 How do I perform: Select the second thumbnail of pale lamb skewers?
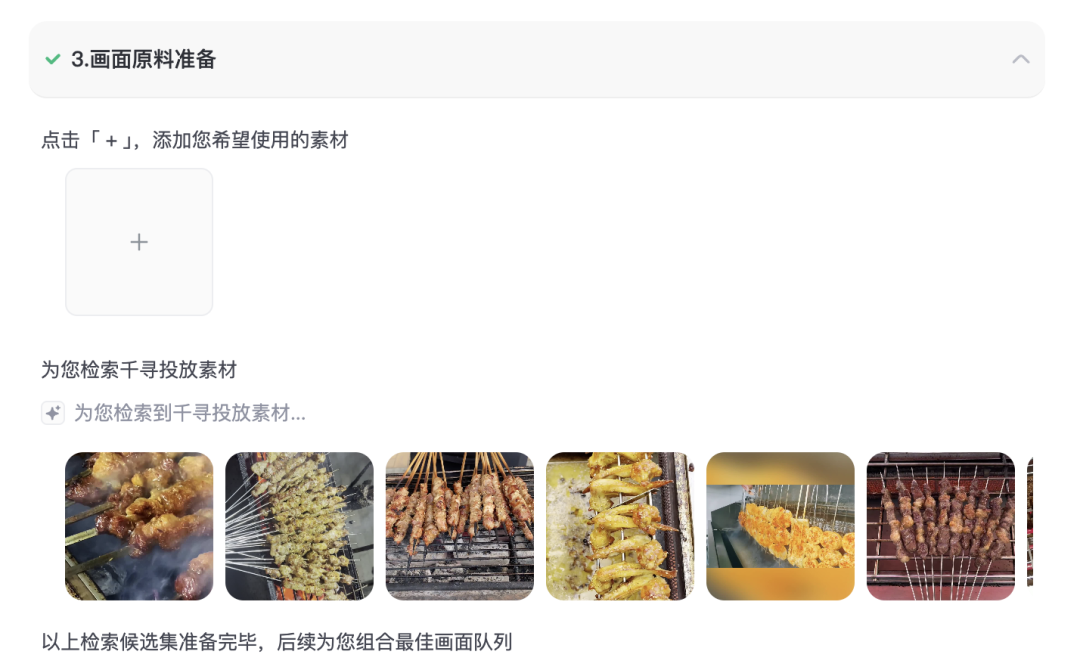tap(299, 526)
